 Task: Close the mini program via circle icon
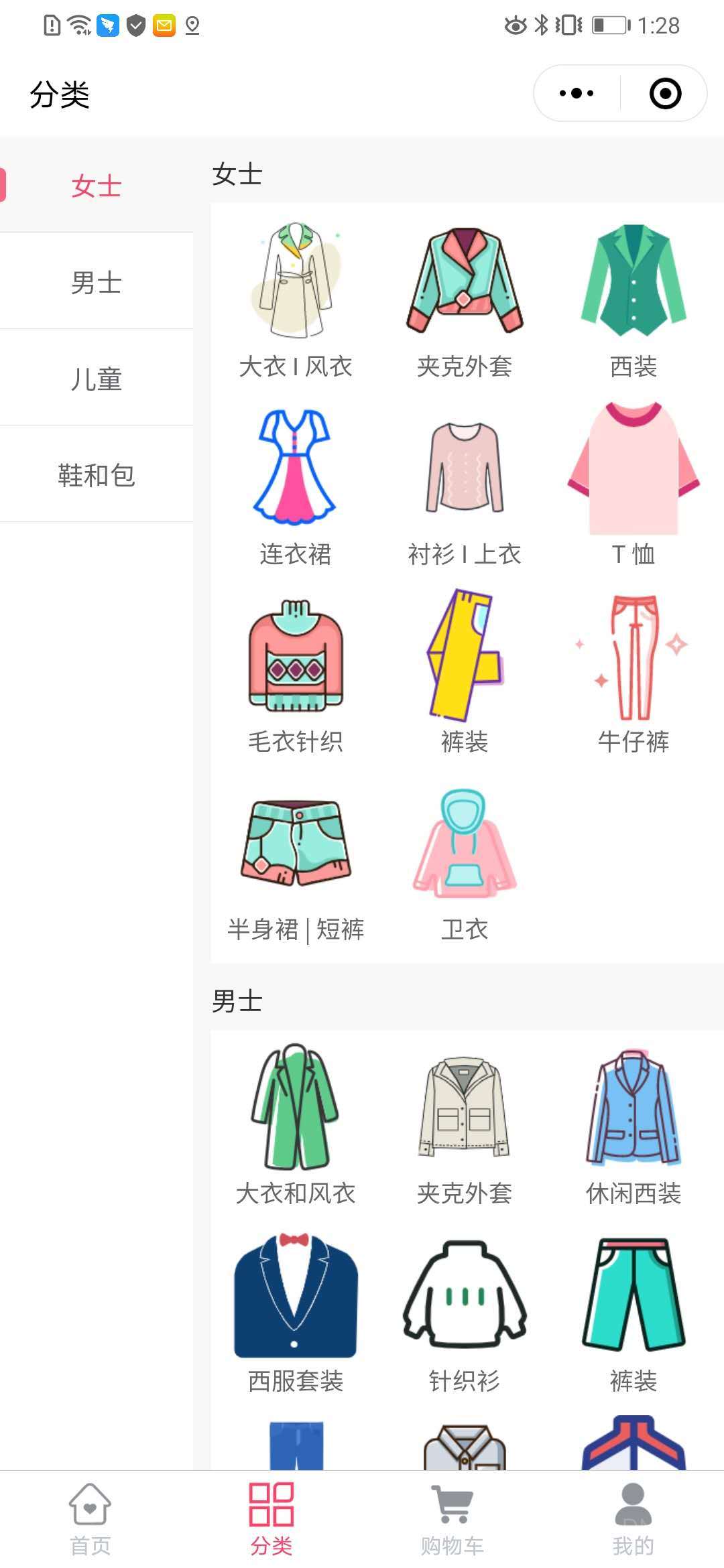click(x=665, y=93)
